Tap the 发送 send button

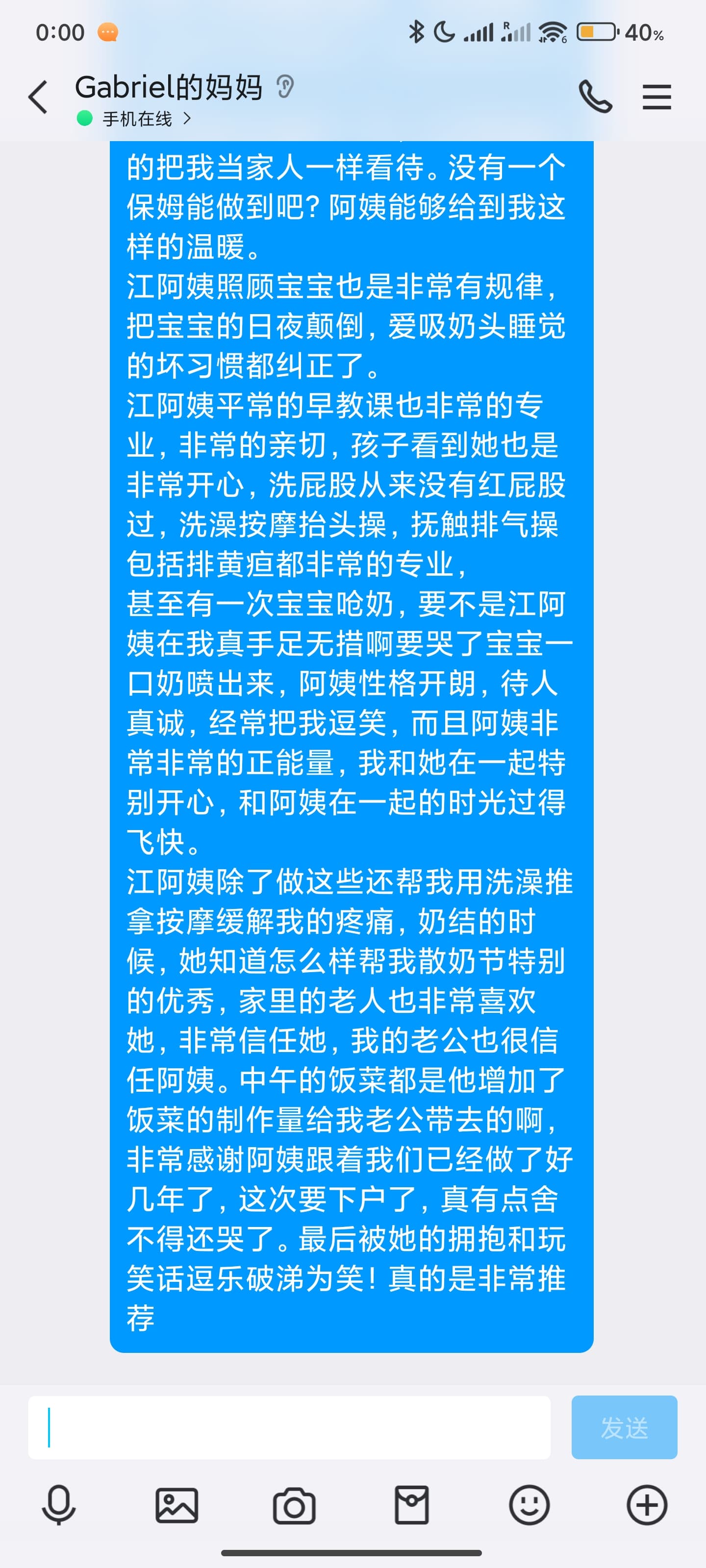tap(624, 1427)
